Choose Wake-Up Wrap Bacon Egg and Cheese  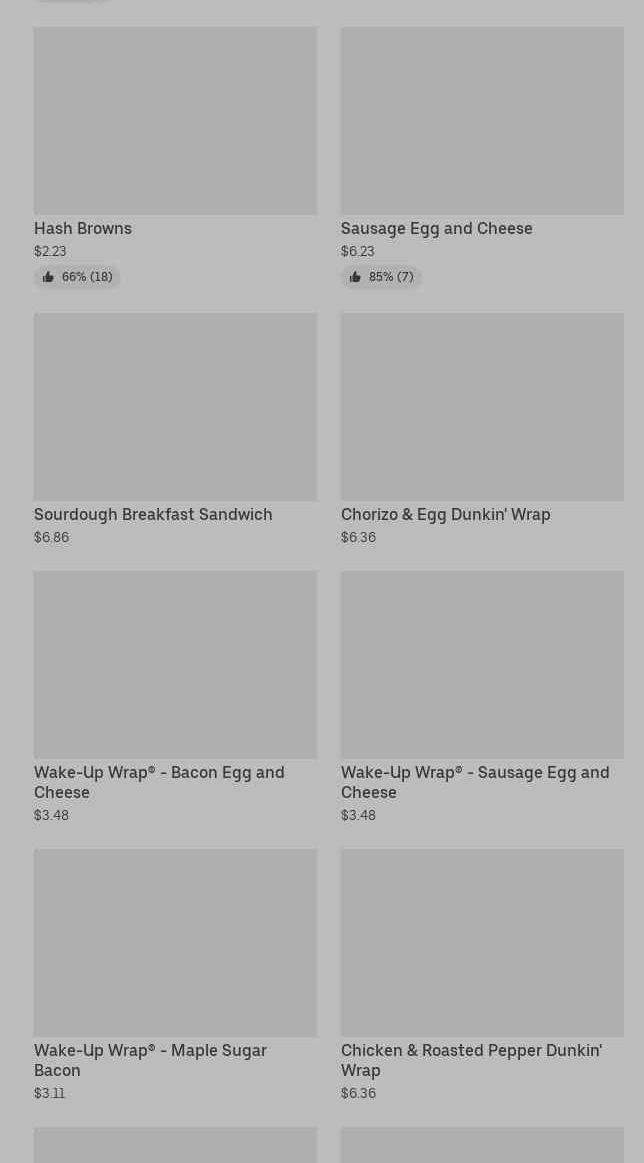point(175,697)
